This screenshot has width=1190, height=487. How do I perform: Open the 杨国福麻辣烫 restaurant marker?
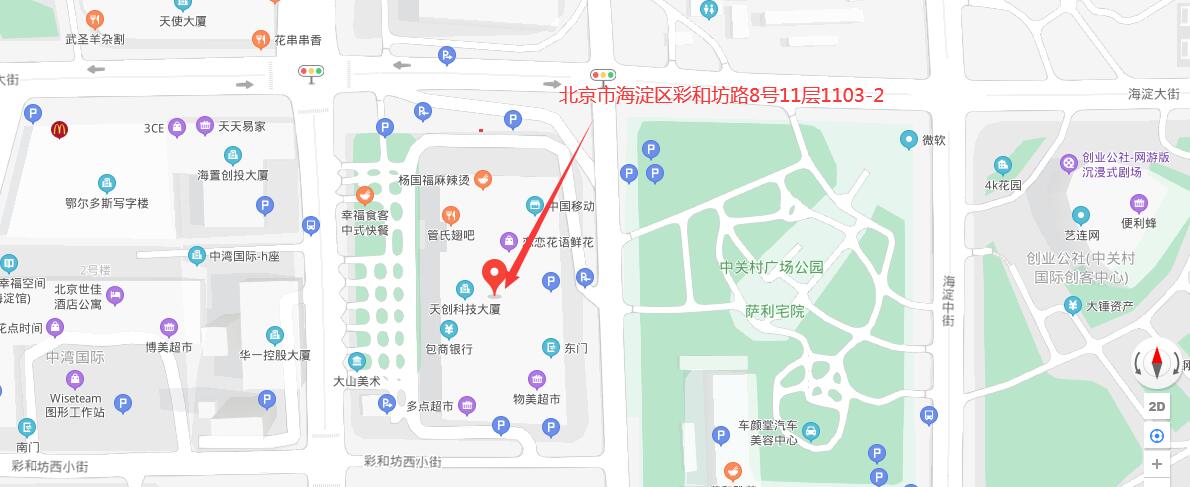click(483, 180)
